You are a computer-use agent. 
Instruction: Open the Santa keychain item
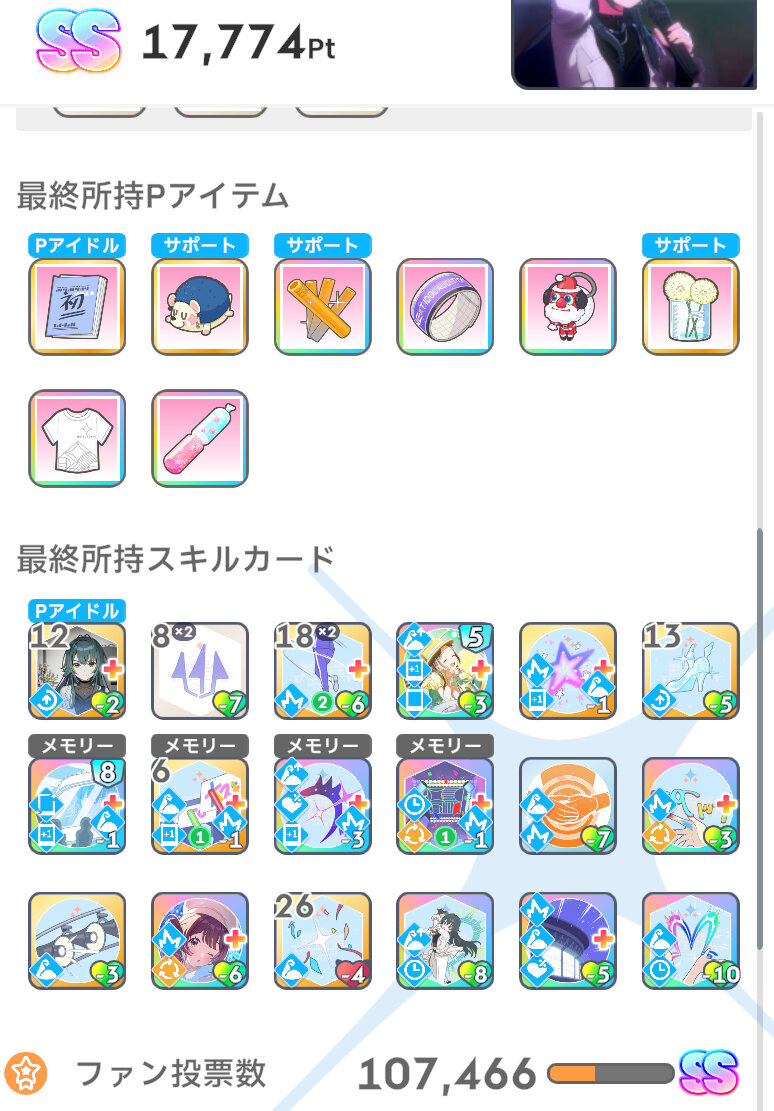(x=568, y=307)
